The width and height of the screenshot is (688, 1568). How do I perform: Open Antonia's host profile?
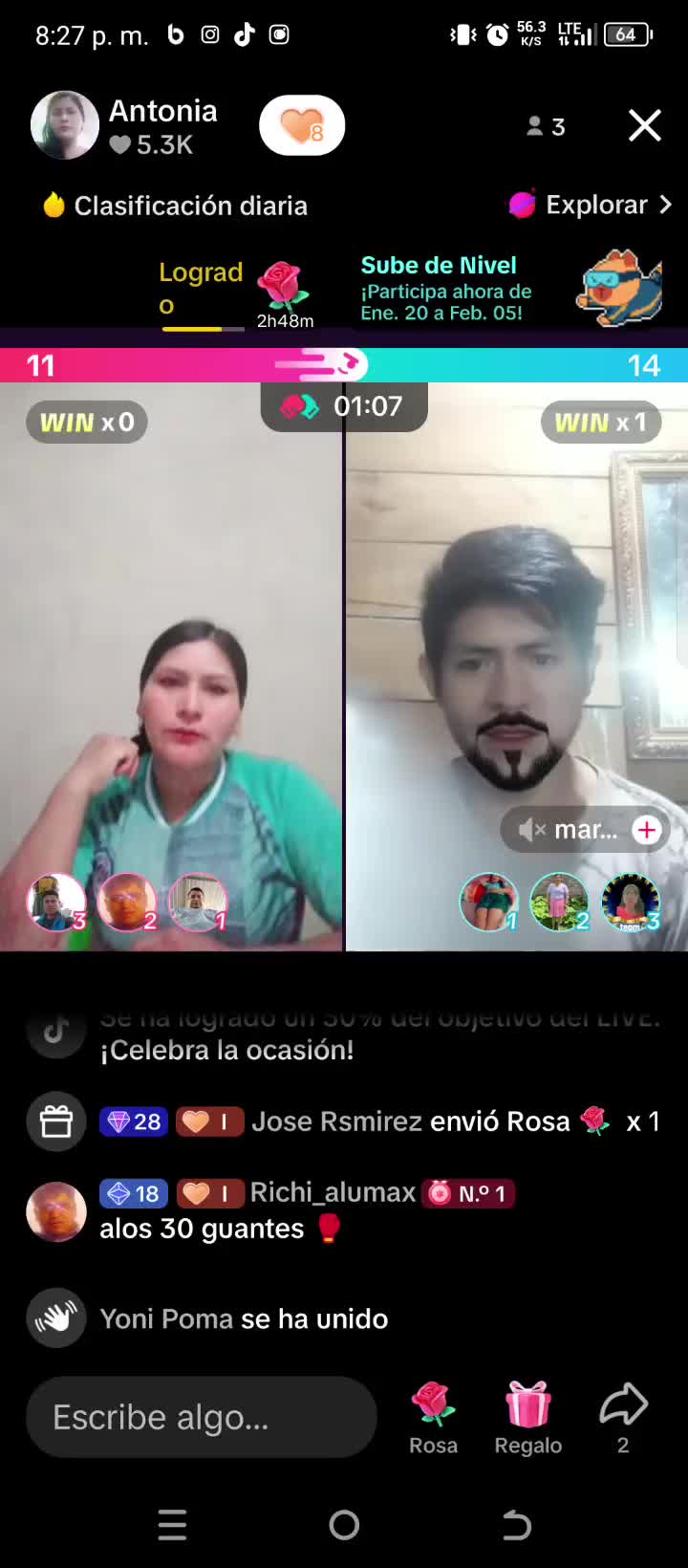pos(65,125)
